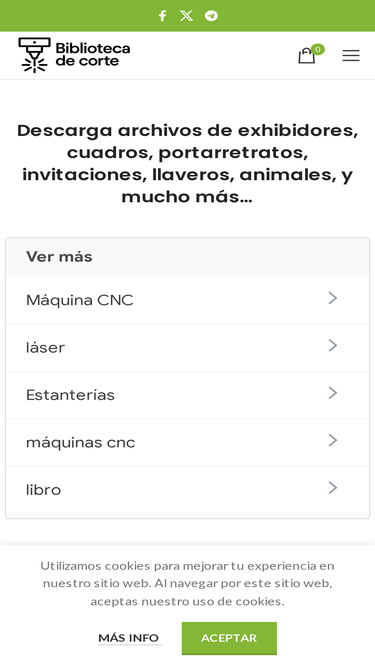Accept cookies with Aceptar button
The height and width of the screenshot is (667, 375).
[229, 638]
